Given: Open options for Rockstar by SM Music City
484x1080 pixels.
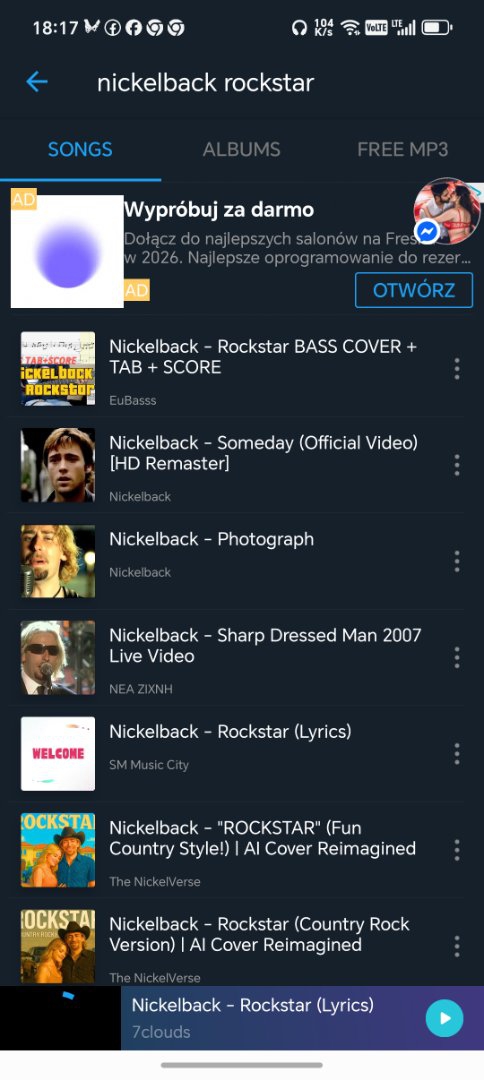Looking at the screenshot, I should pyautogui.click(x=456, y=754).
